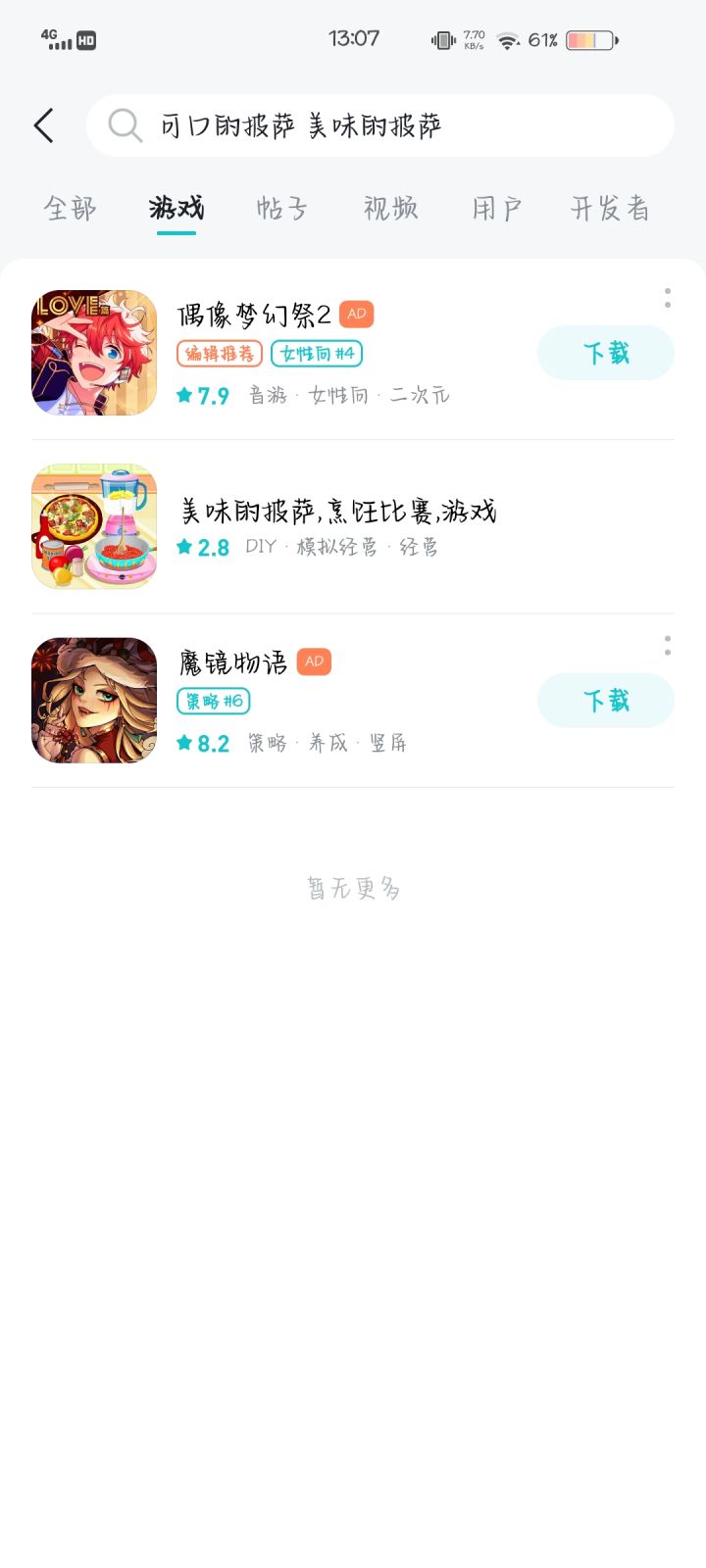Switch to the 帖子 tab
Screen dimensions: 706x1568
(x=281, y=209)
